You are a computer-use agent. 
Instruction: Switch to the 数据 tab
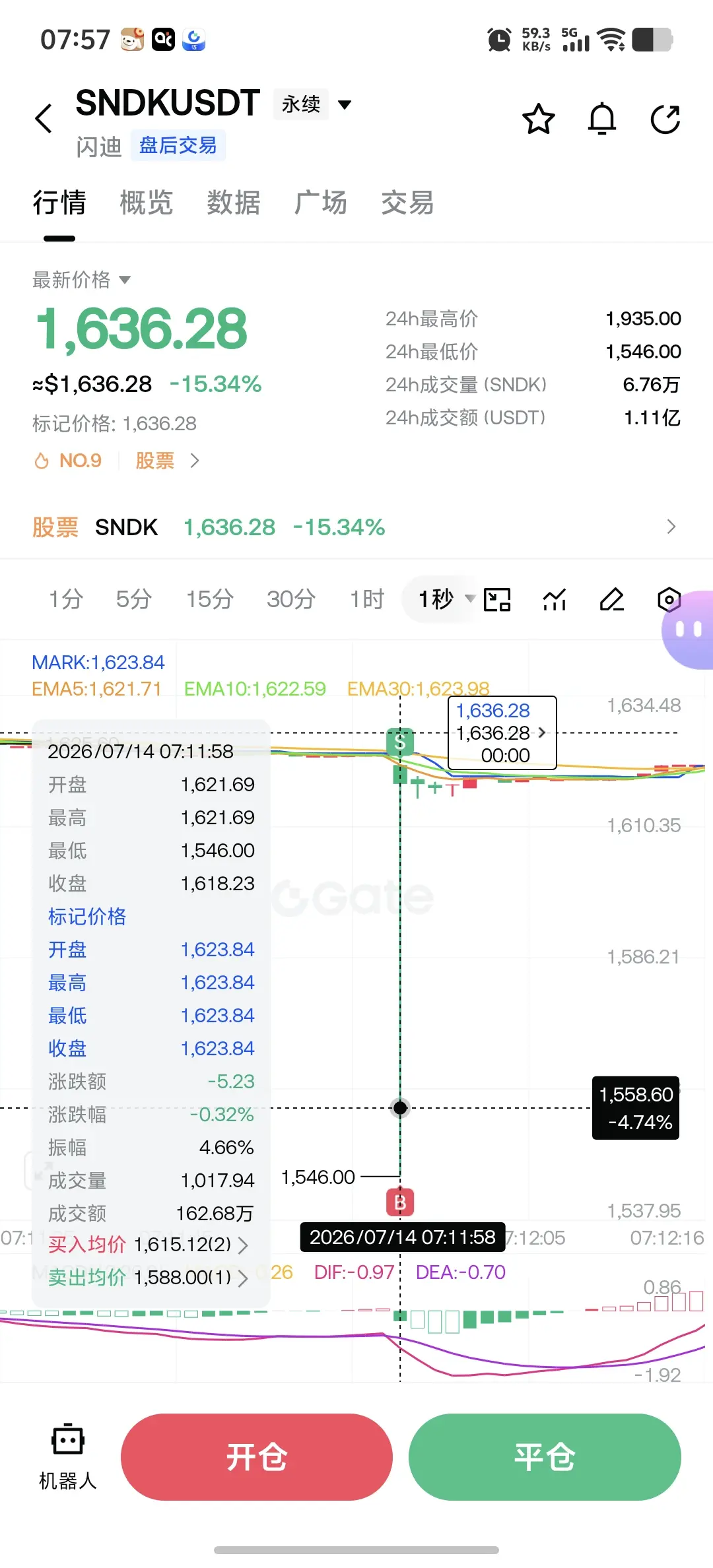point(234,203)
